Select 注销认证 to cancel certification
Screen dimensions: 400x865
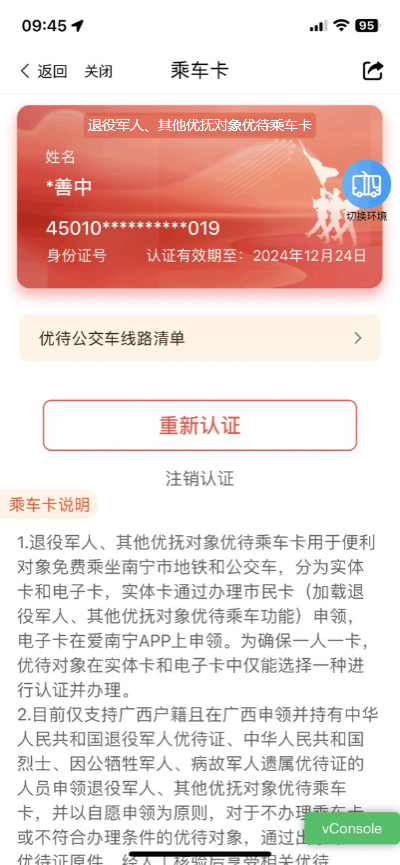coord(200,478)
